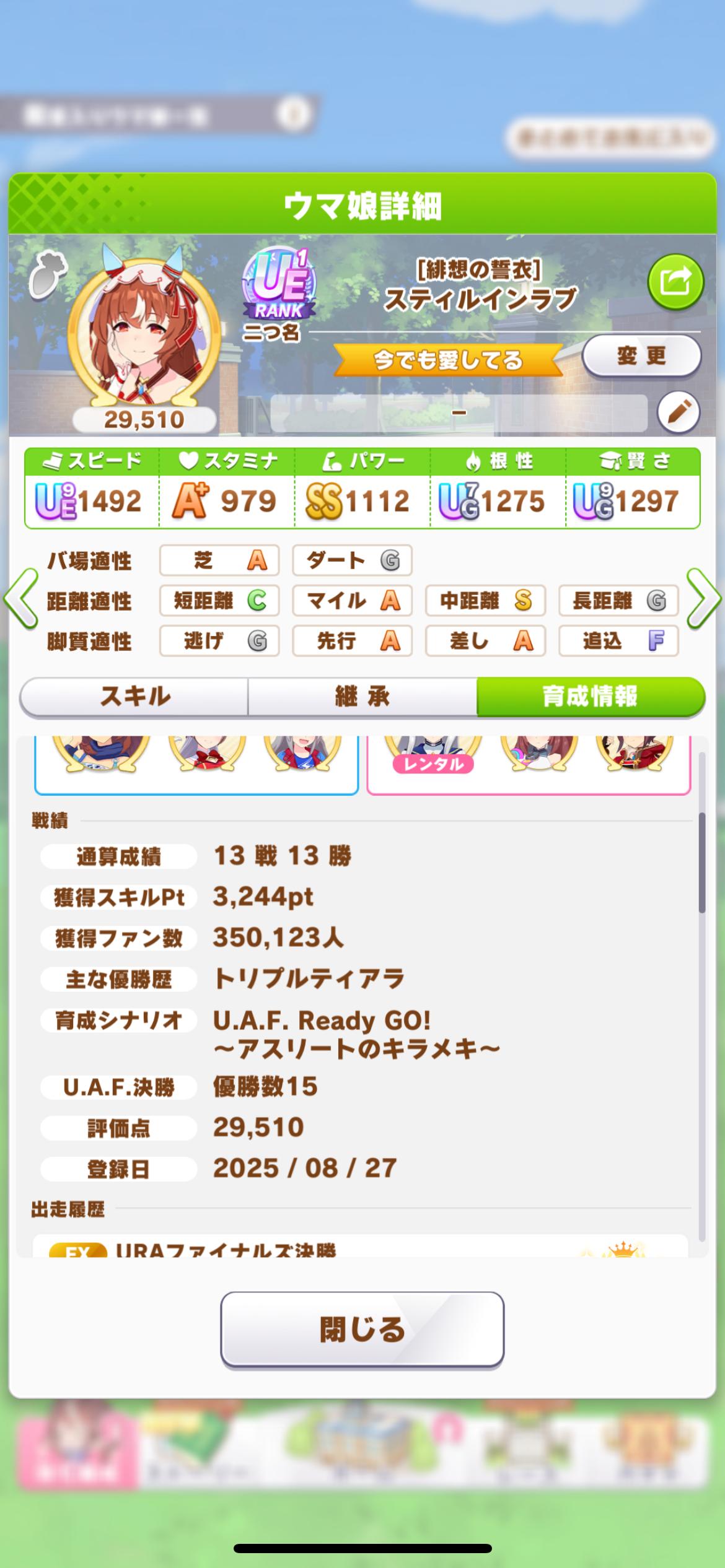Viewport: 725px width, 1568px height.
Task: Edit the memo with the pencil icon
Action: (x=678, y=412)
